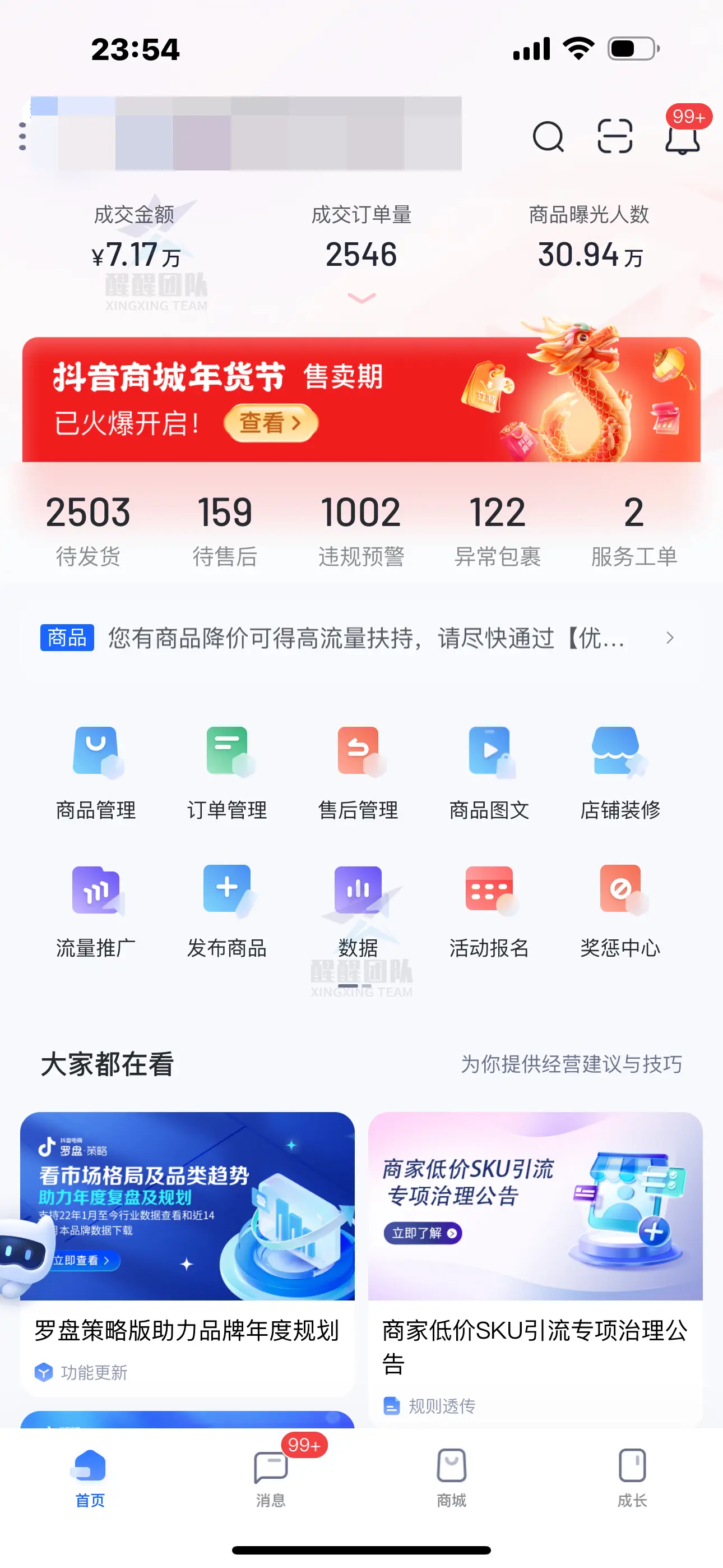Open the scan (QR code) tool
723x1568 pixels.
(615, 137)
